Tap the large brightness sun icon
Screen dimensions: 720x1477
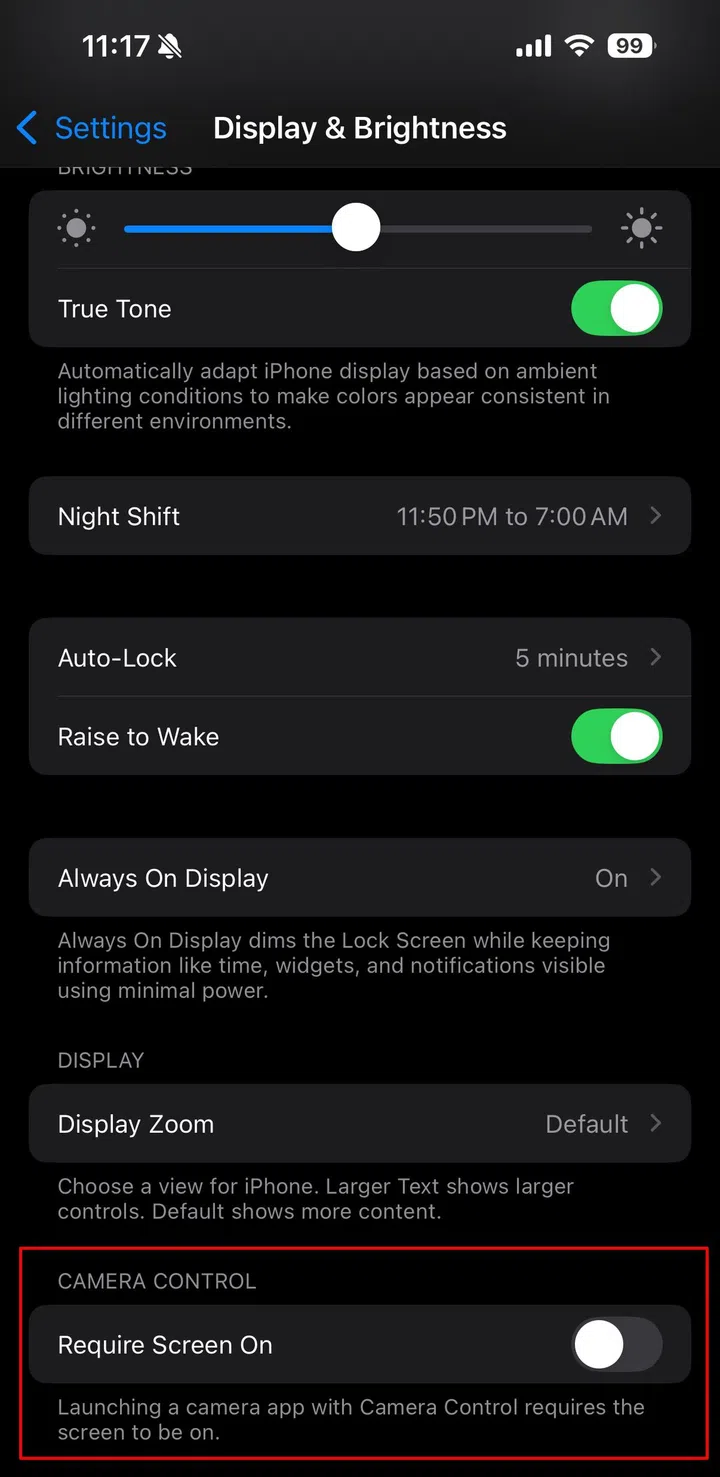pos(641,228)
